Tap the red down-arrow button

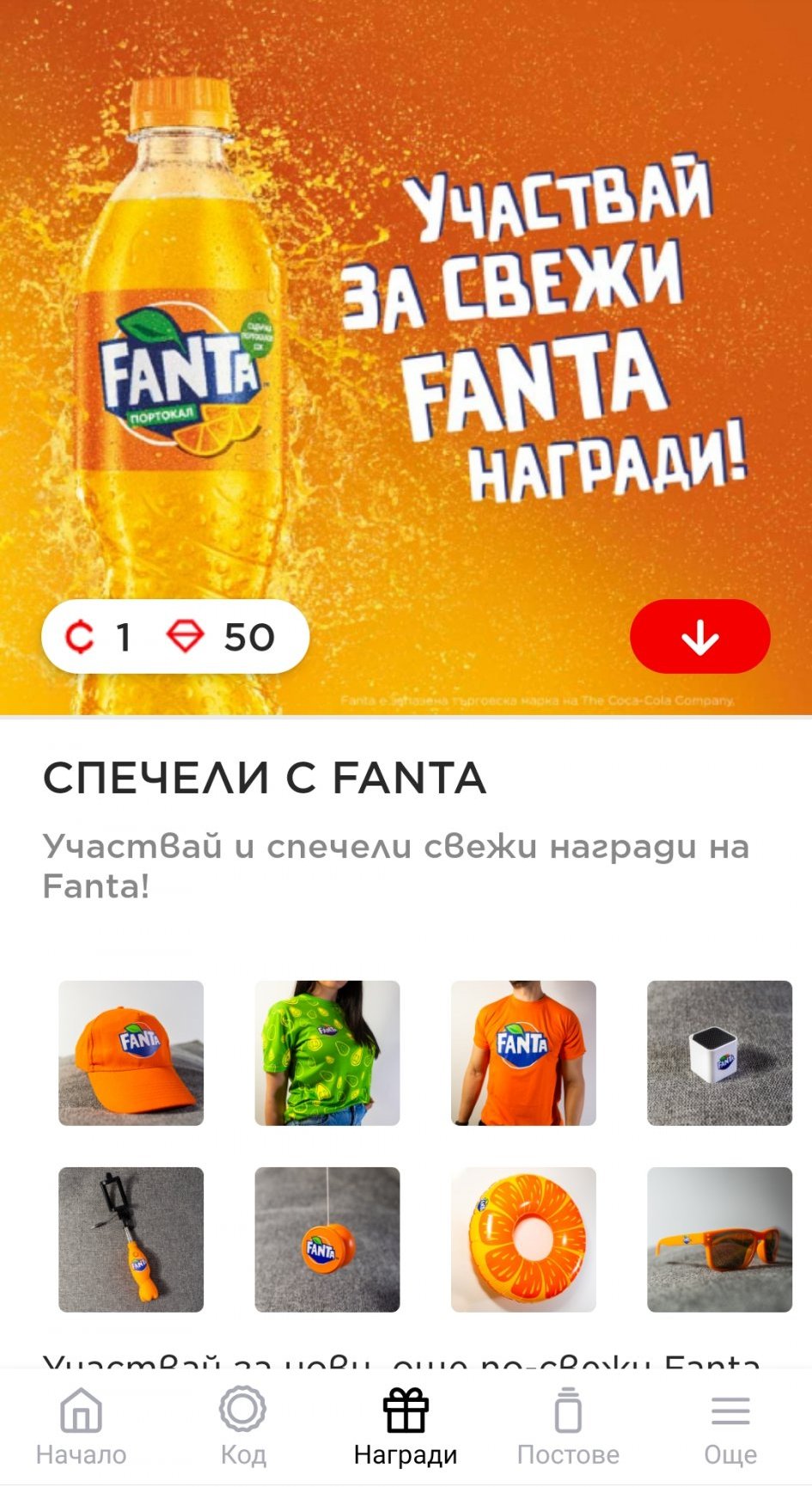(699, 636)
